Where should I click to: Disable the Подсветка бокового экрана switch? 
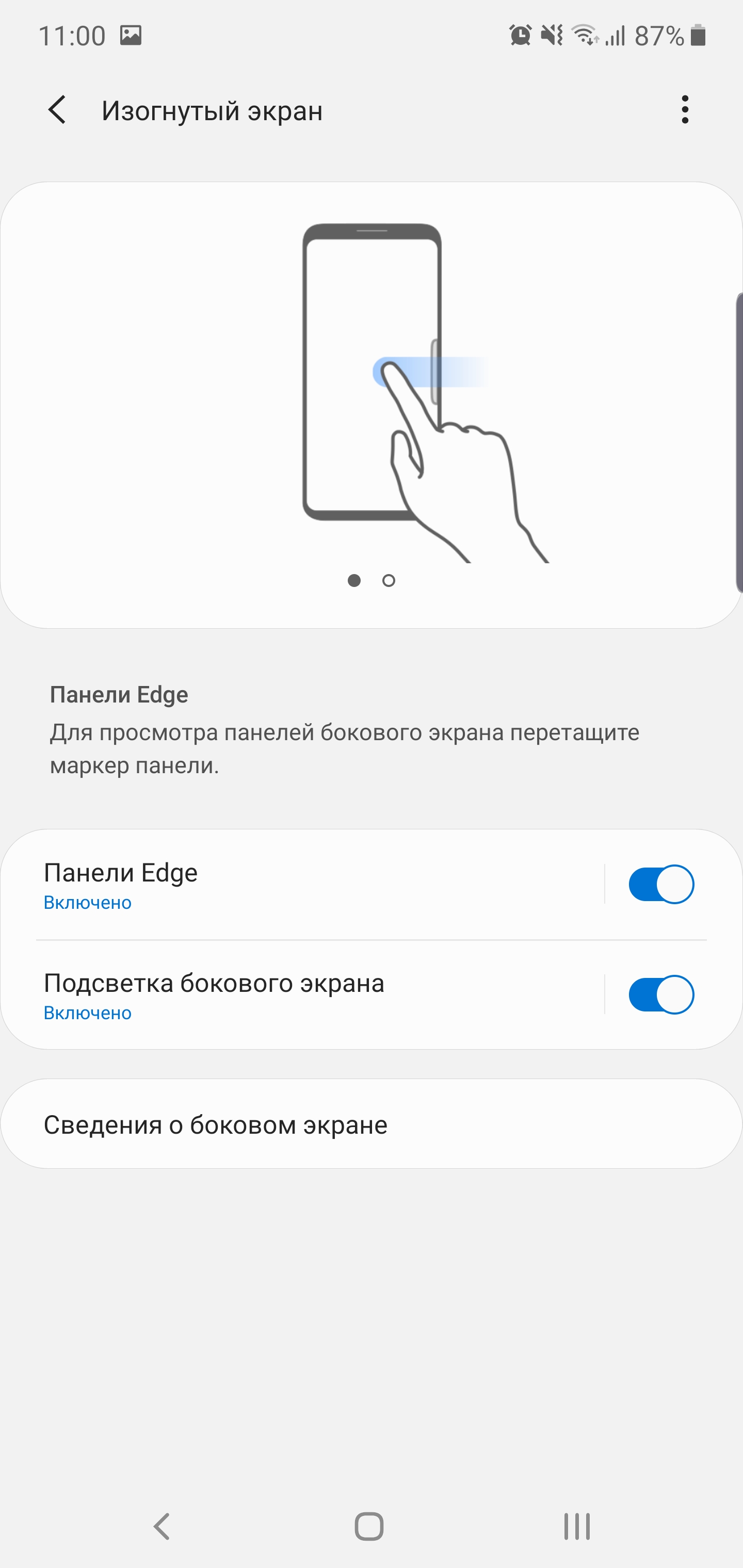661,994
